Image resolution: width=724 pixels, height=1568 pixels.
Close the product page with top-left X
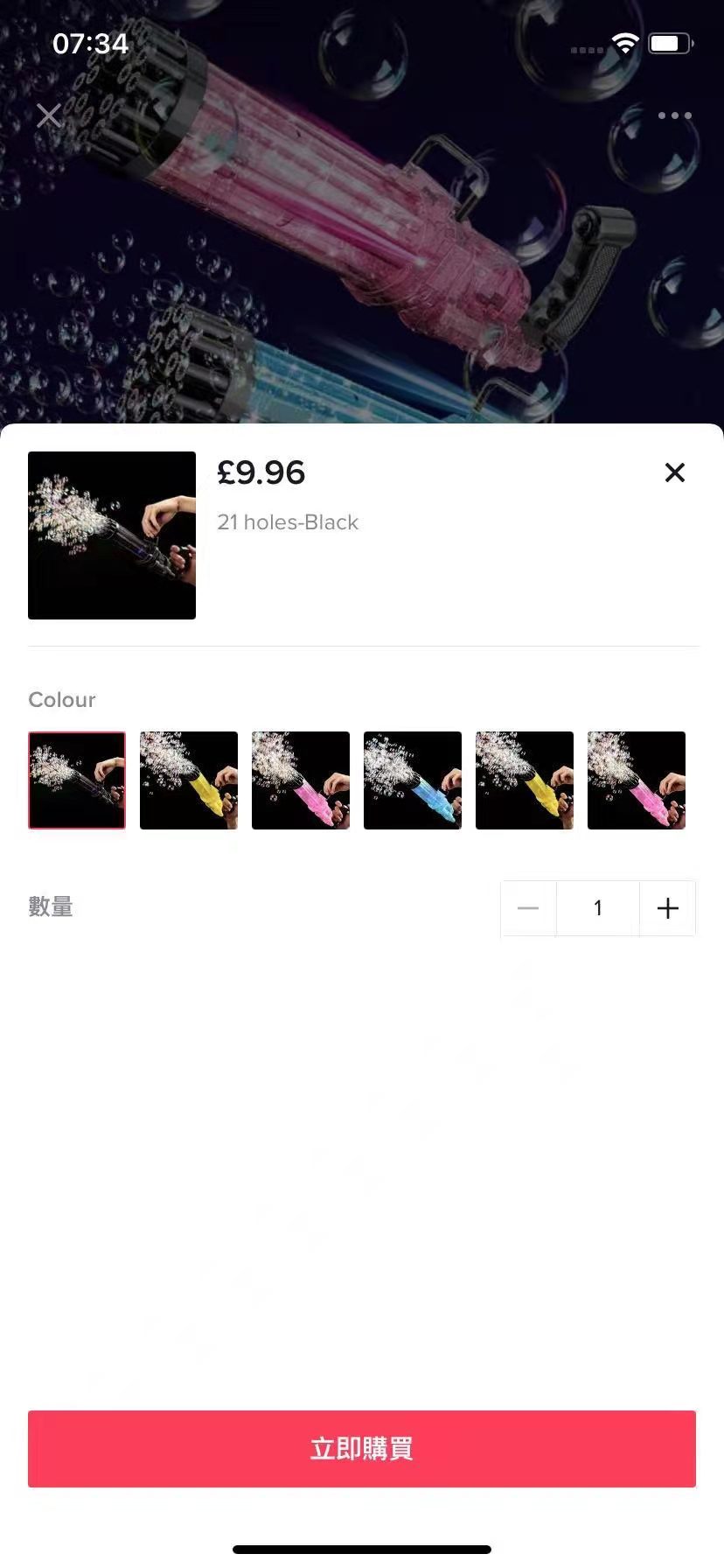(x=49, y=115)
